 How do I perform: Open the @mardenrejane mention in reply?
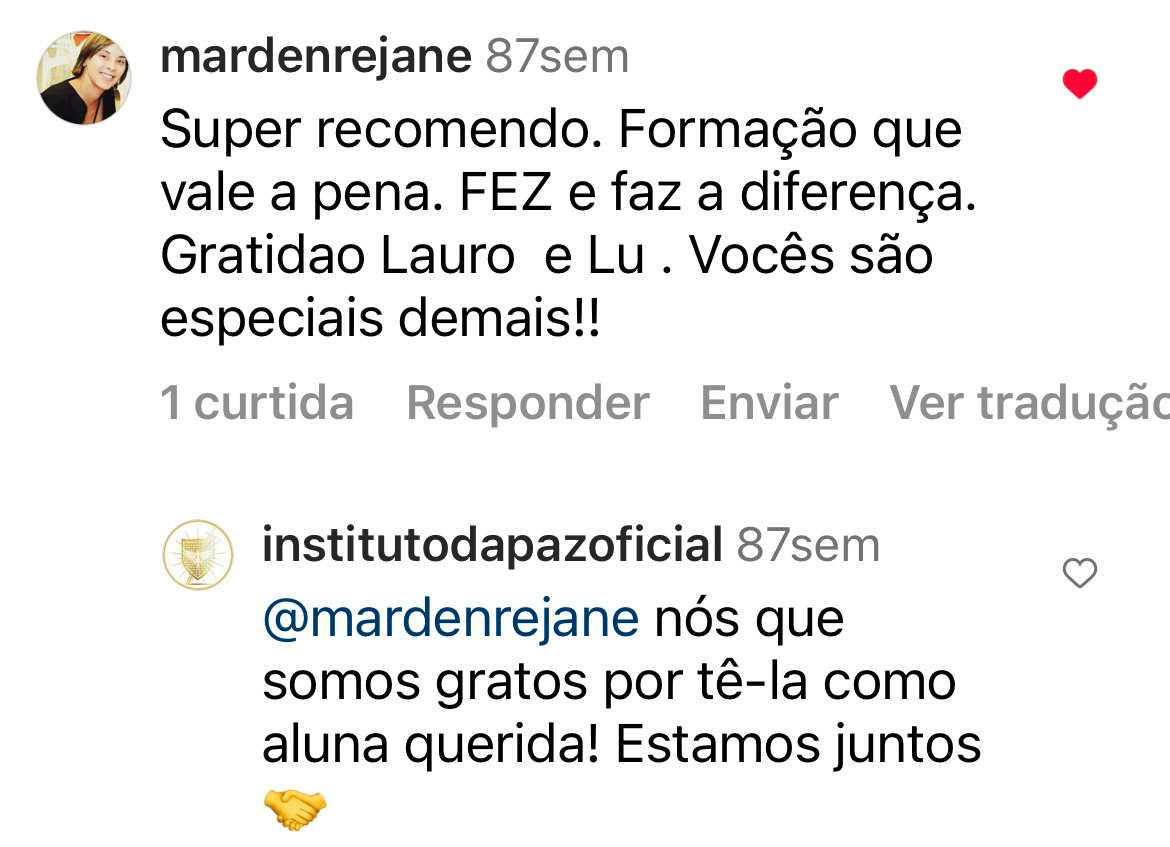450,619
